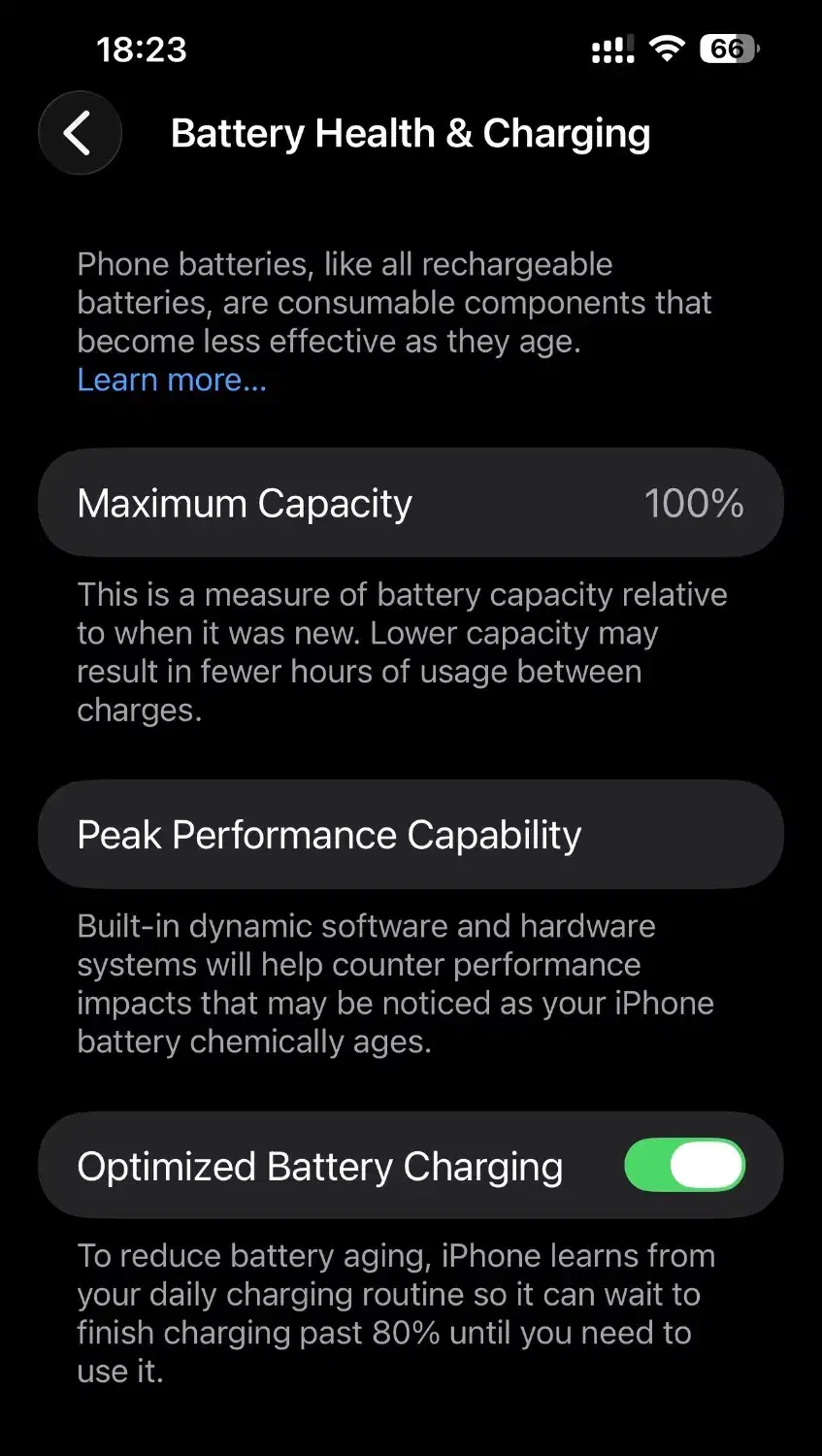Tap the 100% capacity value
Screen dimensions: 822x1456
click(x=694, y=503)
